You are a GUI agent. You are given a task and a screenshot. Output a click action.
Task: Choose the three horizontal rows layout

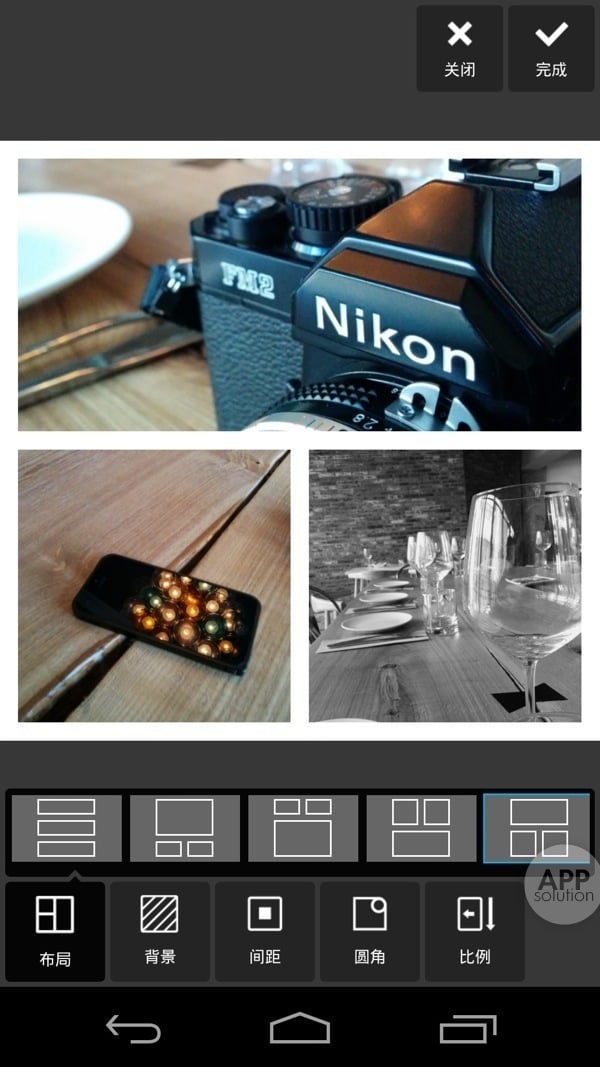click(66, 828)
